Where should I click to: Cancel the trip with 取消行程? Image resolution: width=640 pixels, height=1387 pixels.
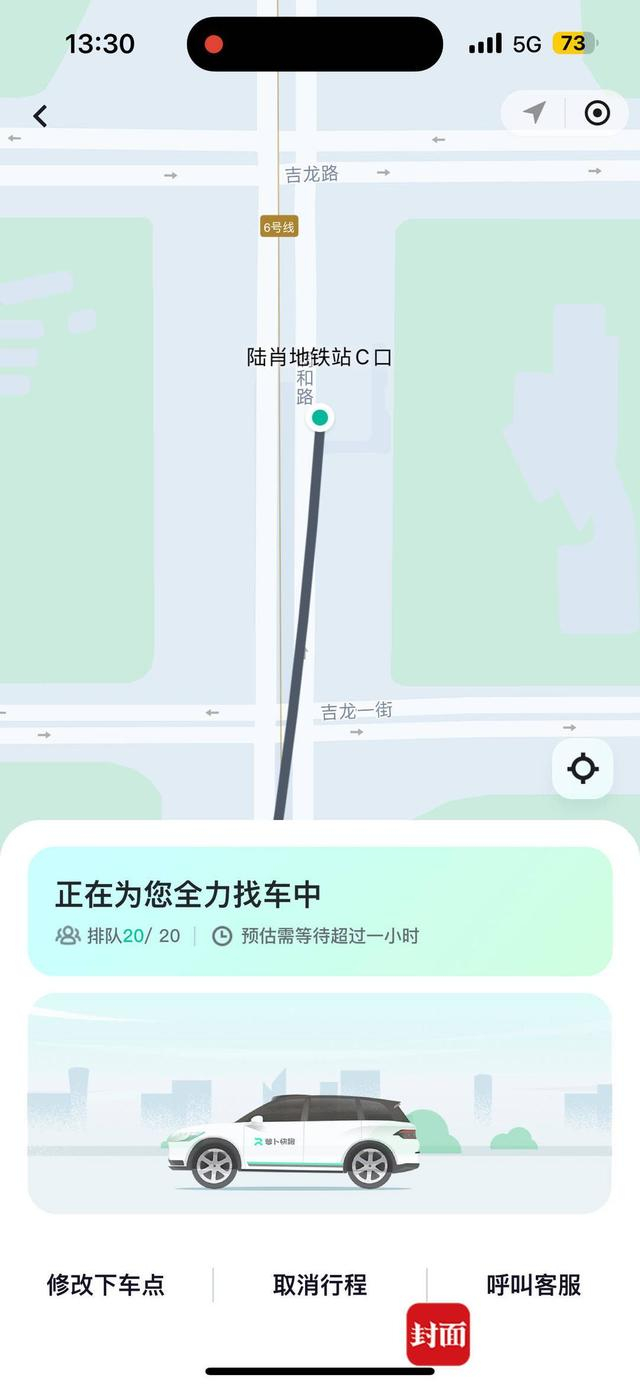pos(320,1285)
